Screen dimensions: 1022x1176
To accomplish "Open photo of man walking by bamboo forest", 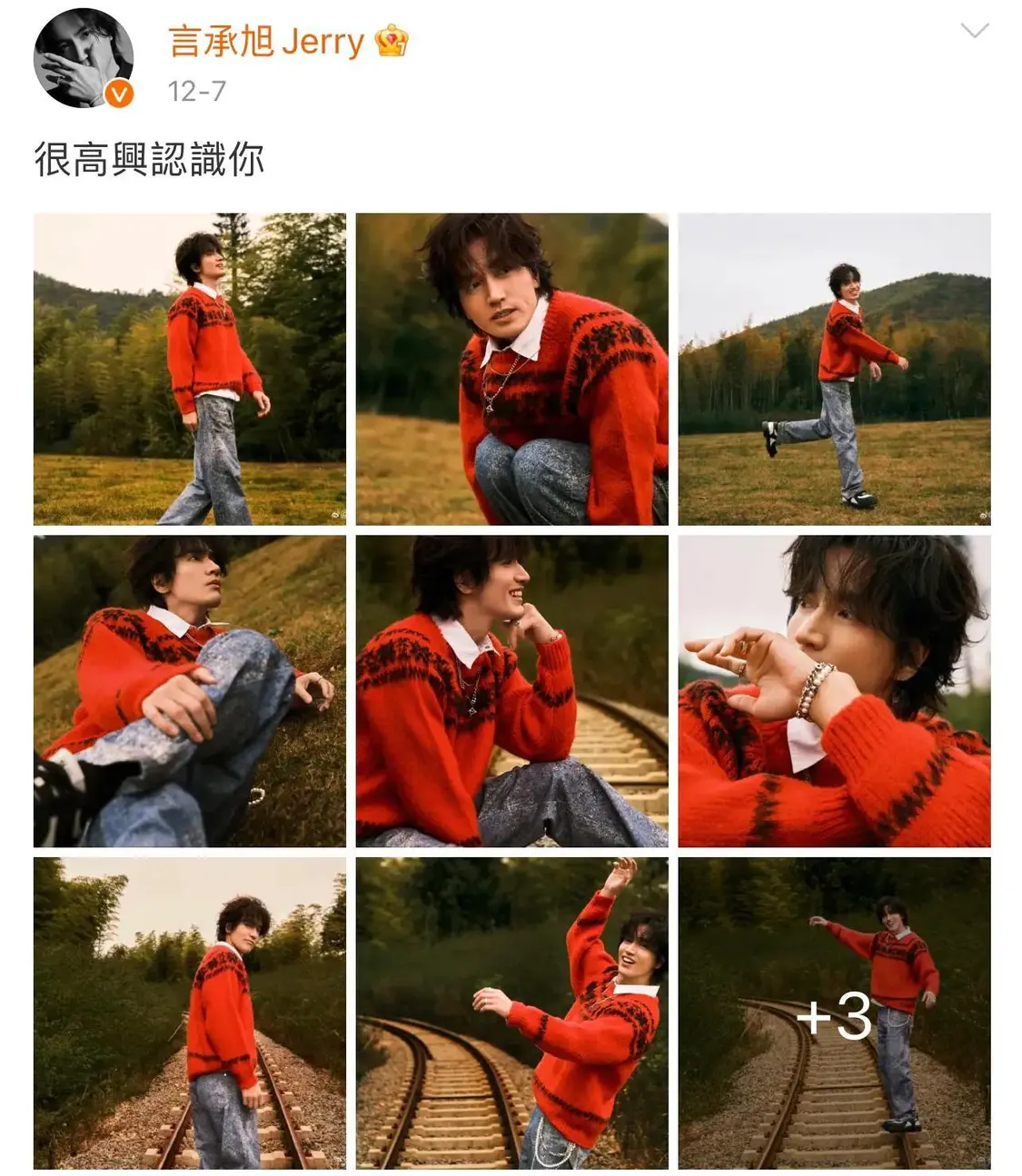I will click(190, 369).
